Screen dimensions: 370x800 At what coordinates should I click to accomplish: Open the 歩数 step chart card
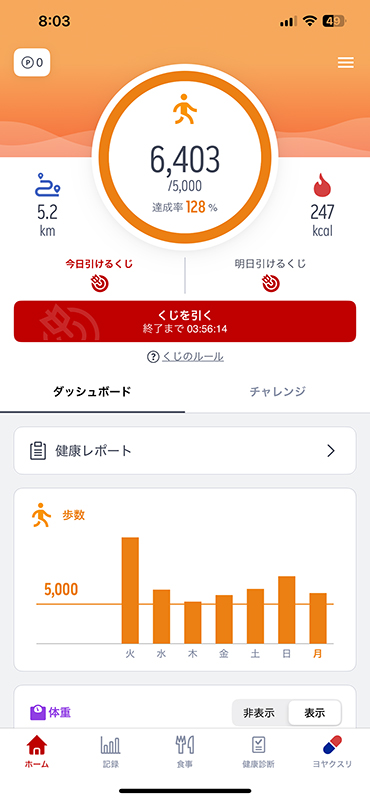pos(185,580)
